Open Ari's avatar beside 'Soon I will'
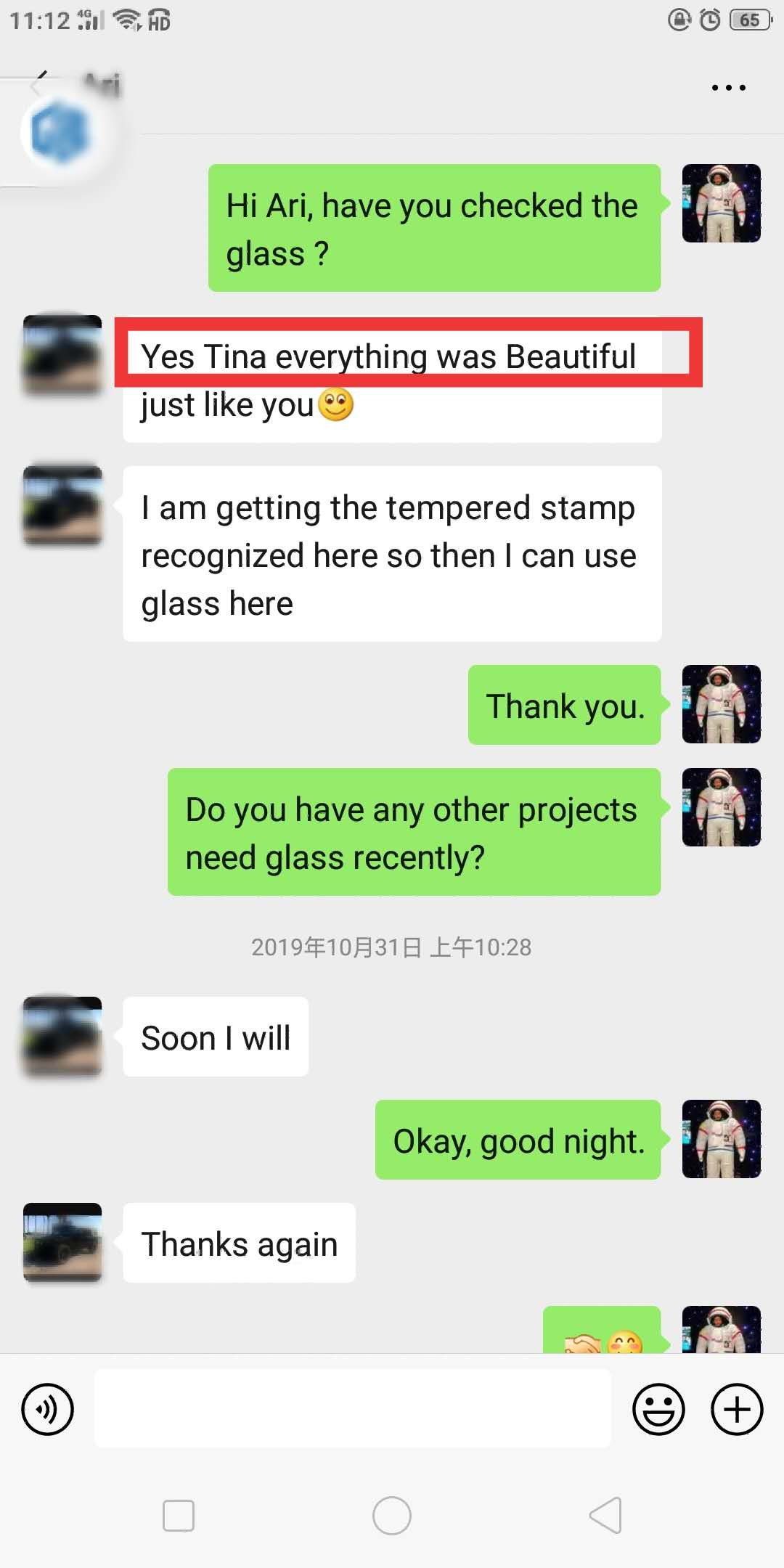784x1568 pixels. [62, 1036]
